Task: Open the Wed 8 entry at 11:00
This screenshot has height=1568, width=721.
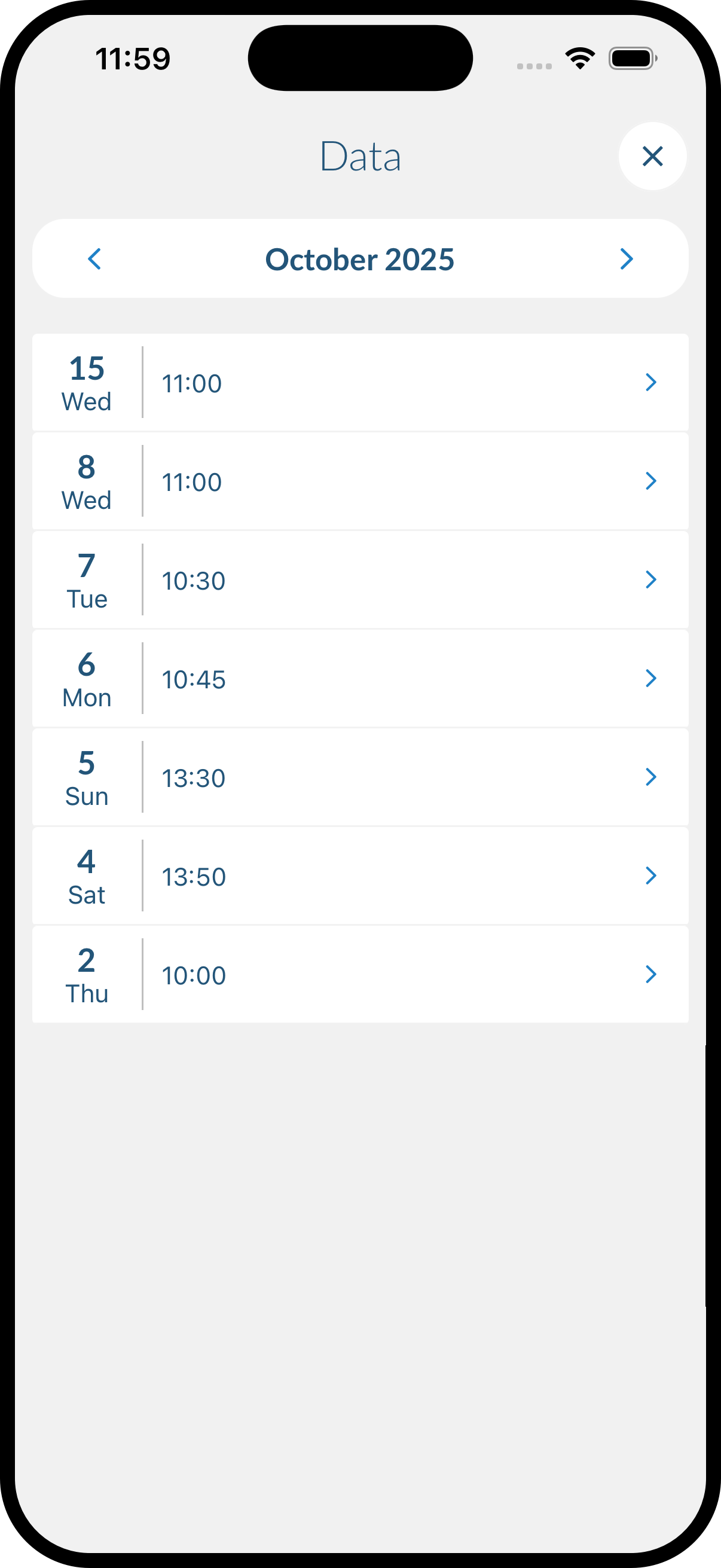Action: point(360,481)
